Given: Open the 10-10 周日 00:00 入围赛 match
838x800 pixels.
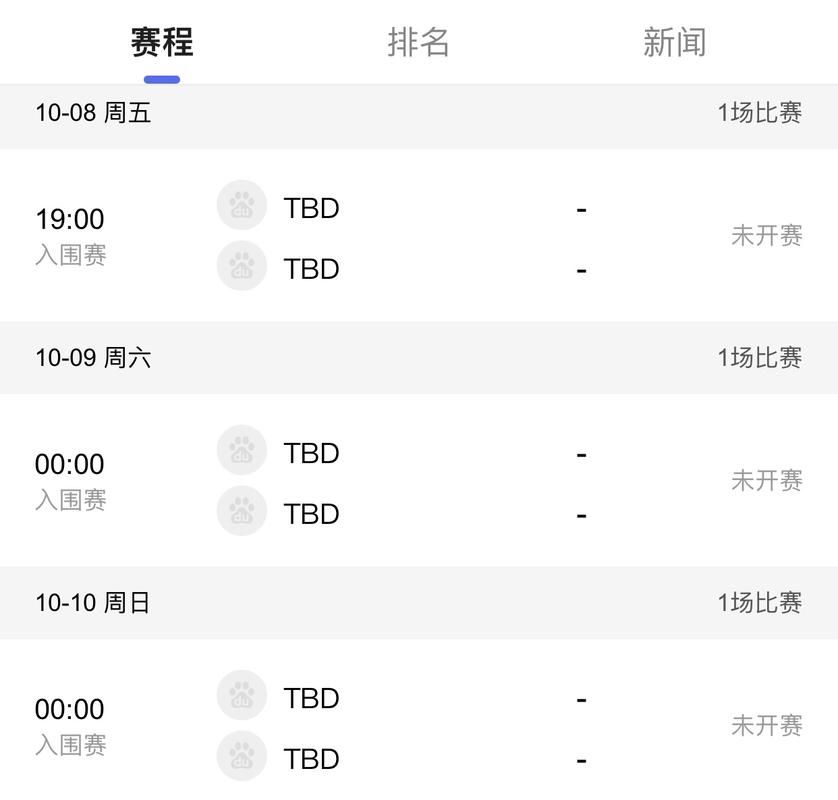Looking at the screenshot, I should [x=418, y=726].
